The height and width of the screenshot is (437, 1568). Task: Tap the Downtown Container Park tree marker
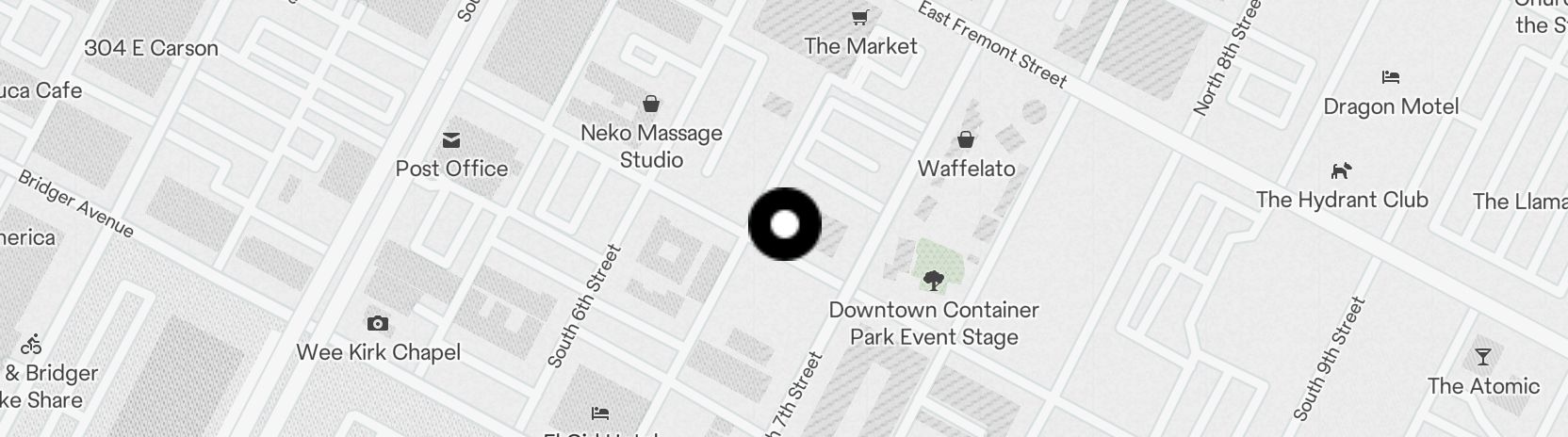tap(933, 280)
